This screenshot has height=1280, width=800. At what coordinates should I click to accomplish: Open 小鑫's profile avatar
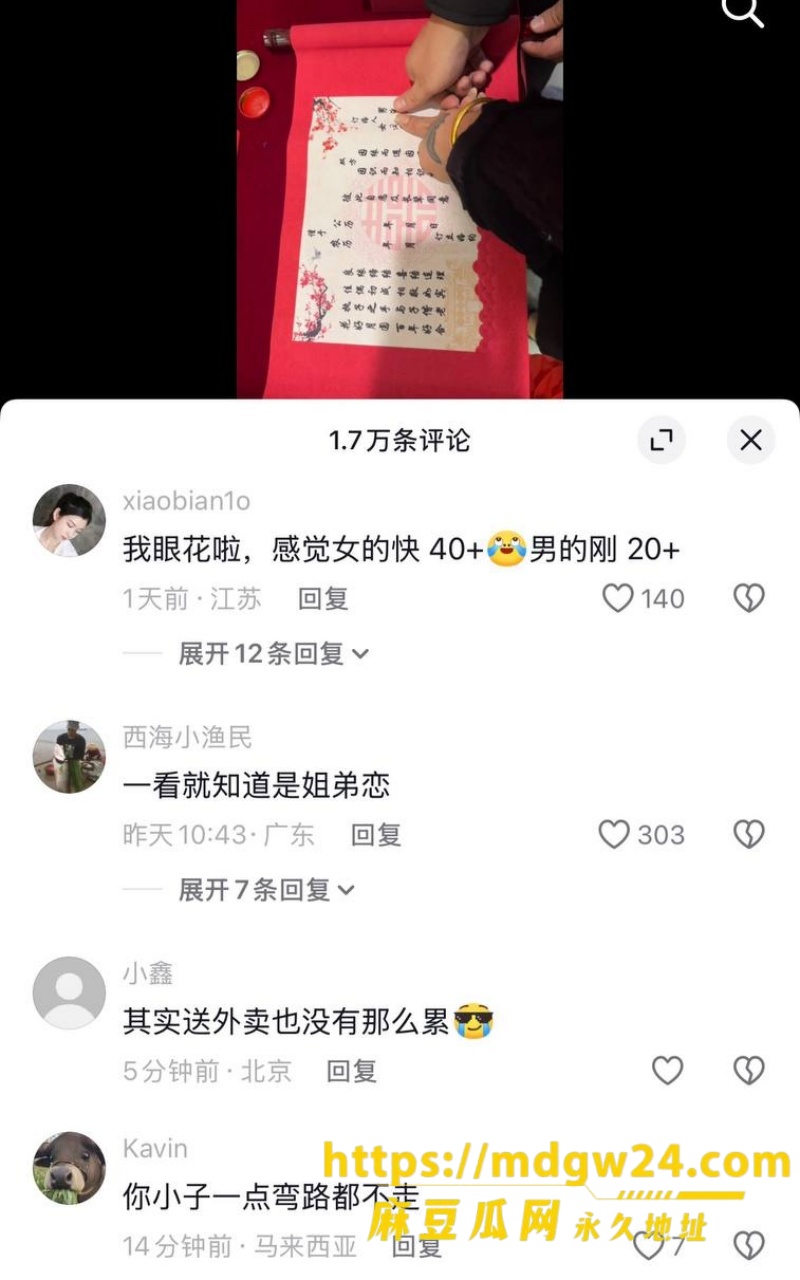point(69,993)
